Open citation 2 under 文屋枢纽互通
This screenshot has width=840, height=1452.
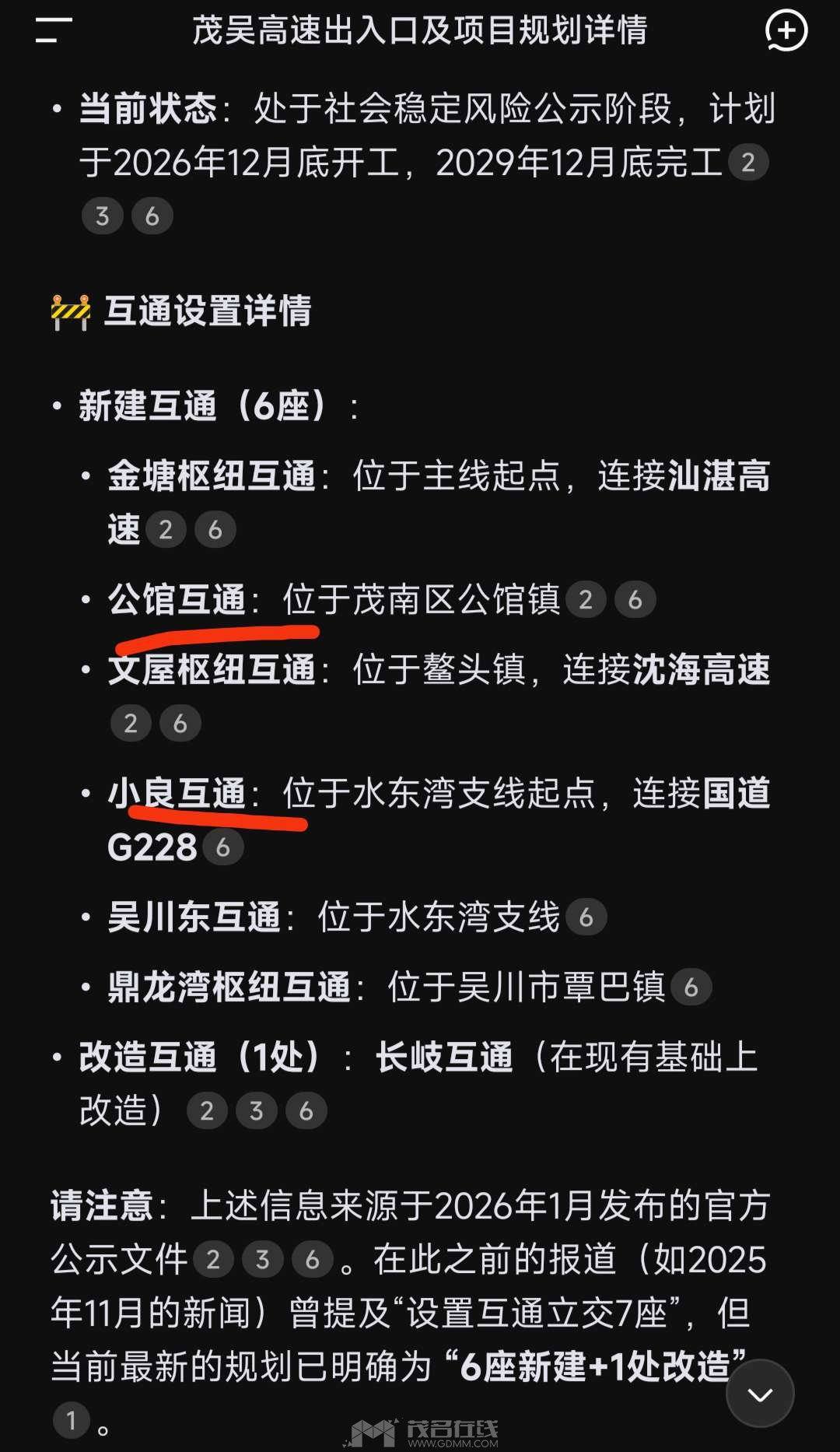tap(131, 724)
